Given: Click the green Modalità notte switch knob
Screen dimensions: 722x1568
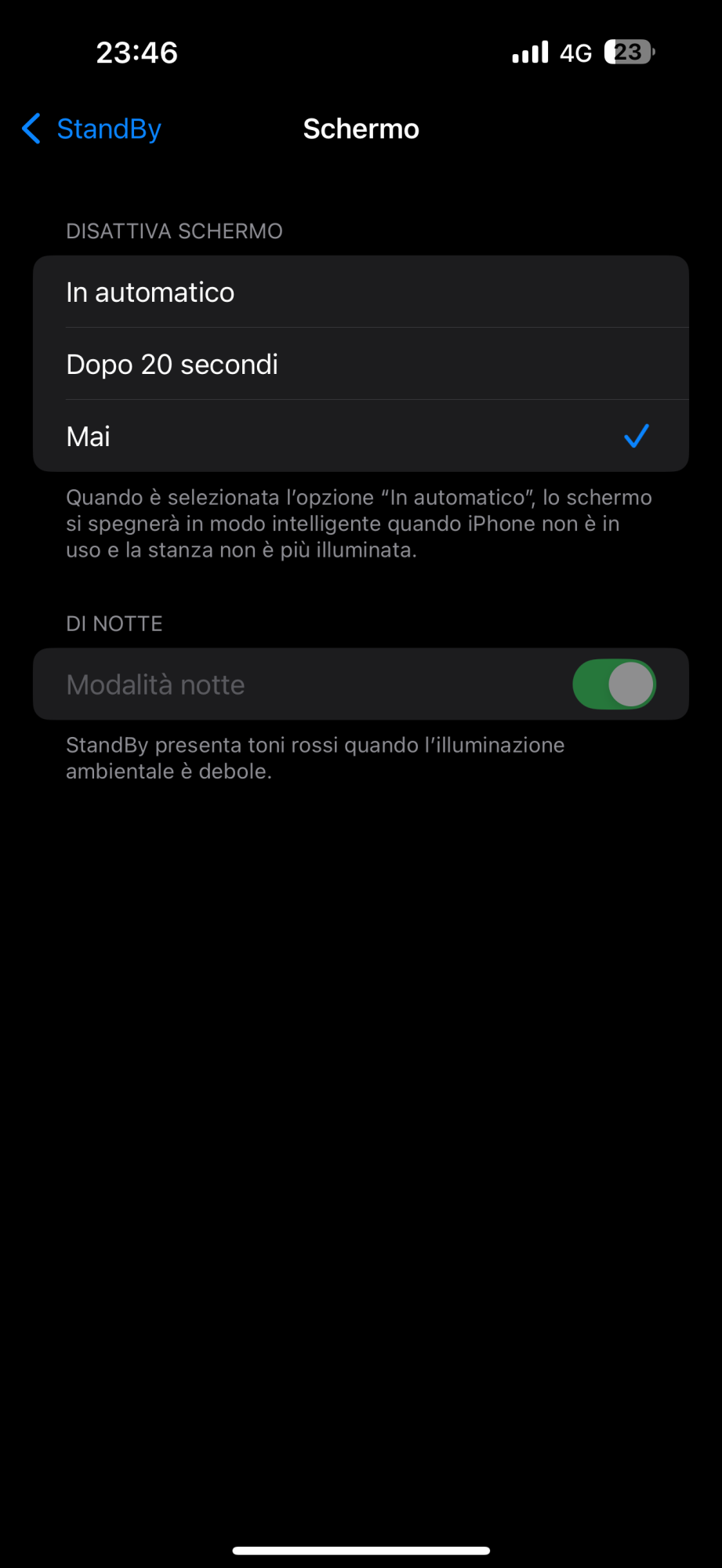Looking at the screenshot, I should [x=631, y=684].
